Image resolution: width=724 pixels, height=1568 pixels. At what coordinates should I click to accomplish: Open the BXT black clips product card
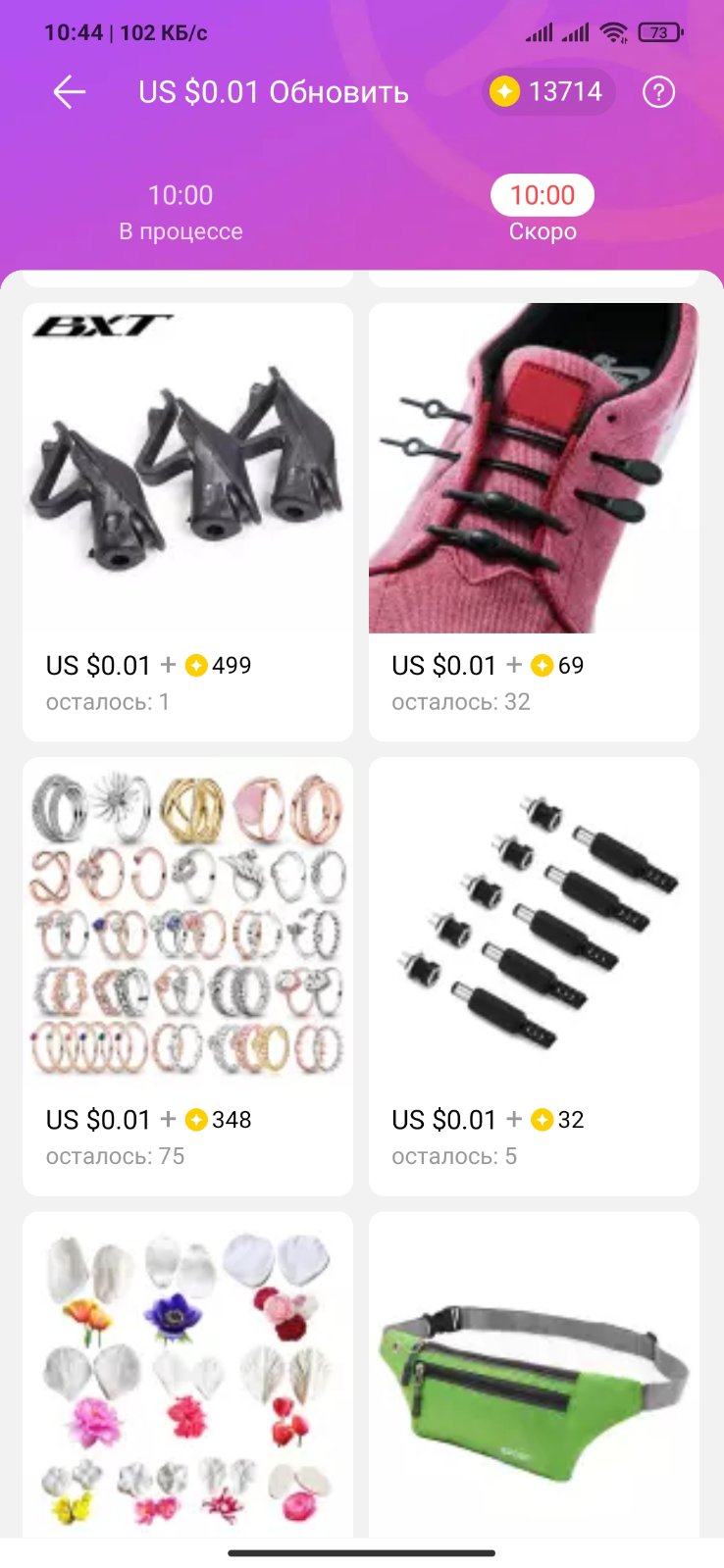click(x=187, y=520)
